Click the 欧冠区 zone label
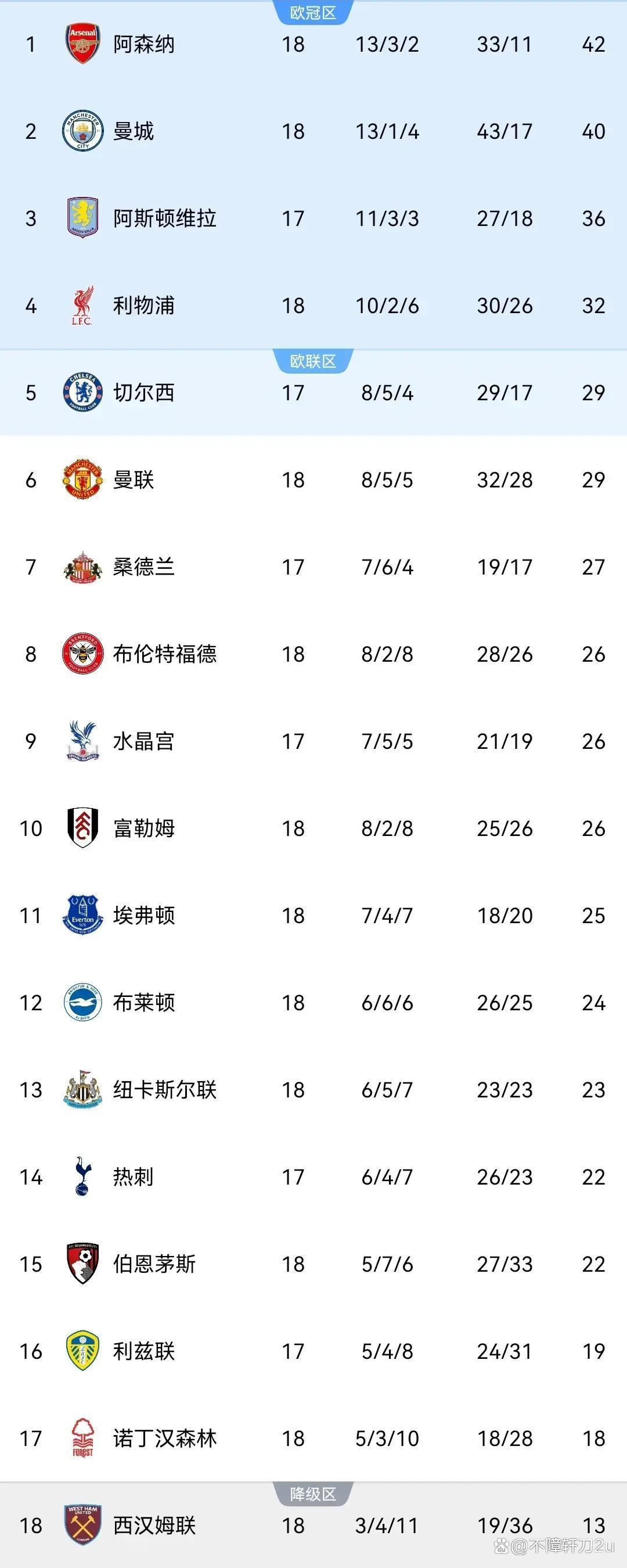 pyautogui.click(x=313, y=11)
